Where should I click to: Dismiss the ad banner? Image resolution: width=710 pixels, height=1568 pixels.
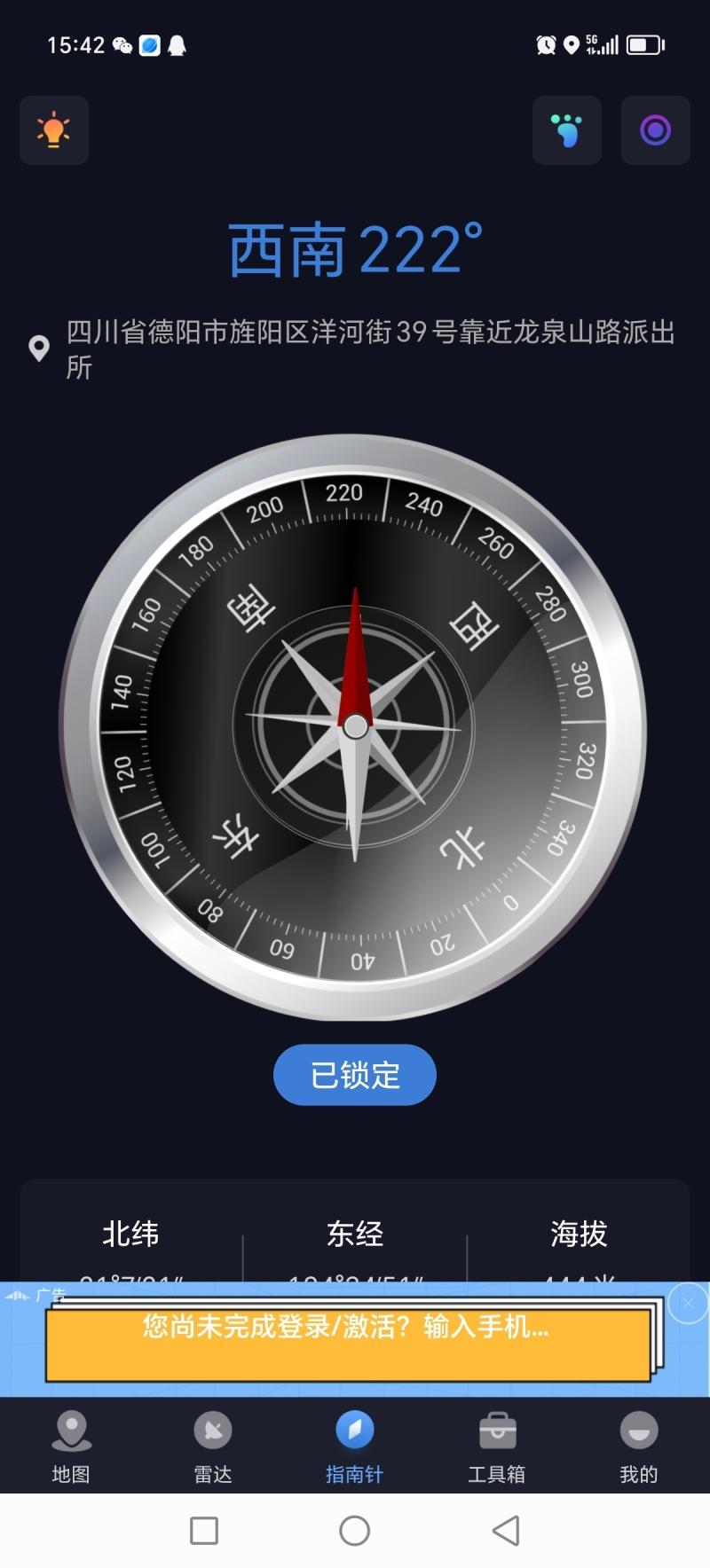[688, 1303]
